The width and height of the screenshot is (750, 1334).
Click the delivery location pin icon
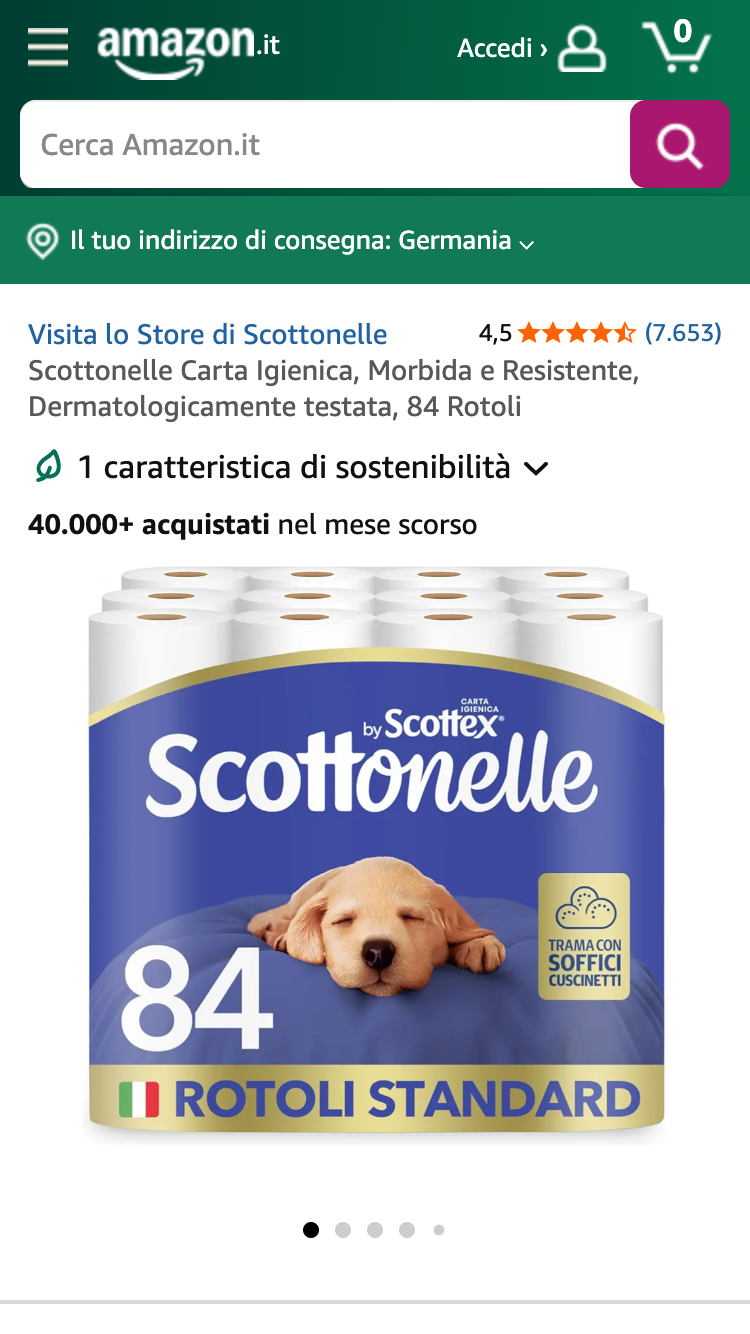click(x=42, y=240)
